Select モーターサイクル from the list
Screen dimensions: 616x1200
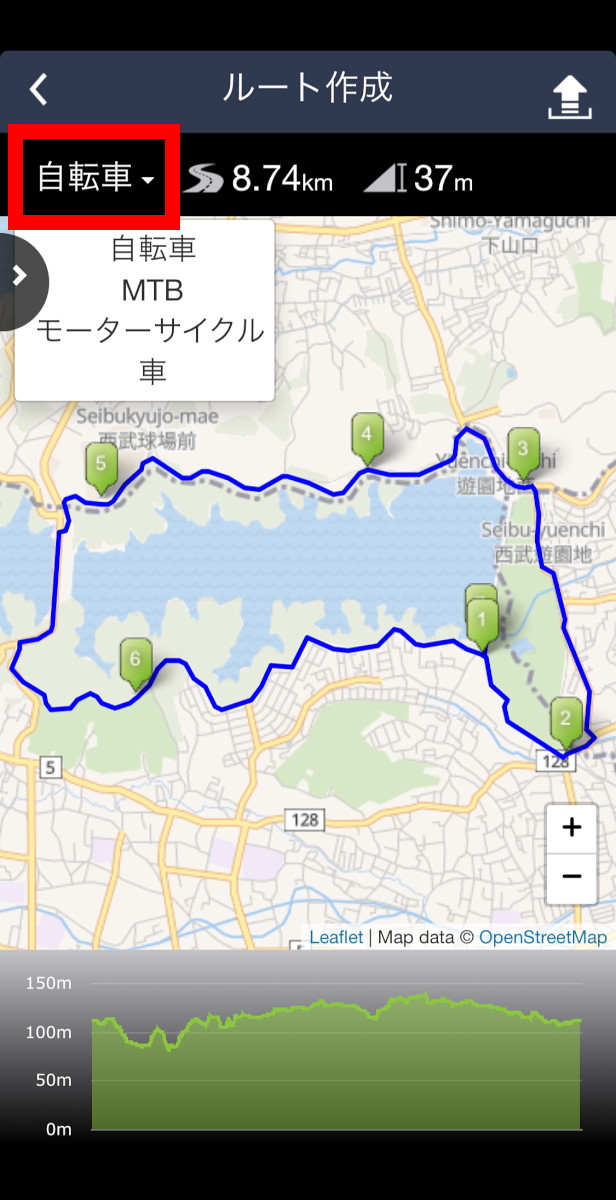(151, 330)
